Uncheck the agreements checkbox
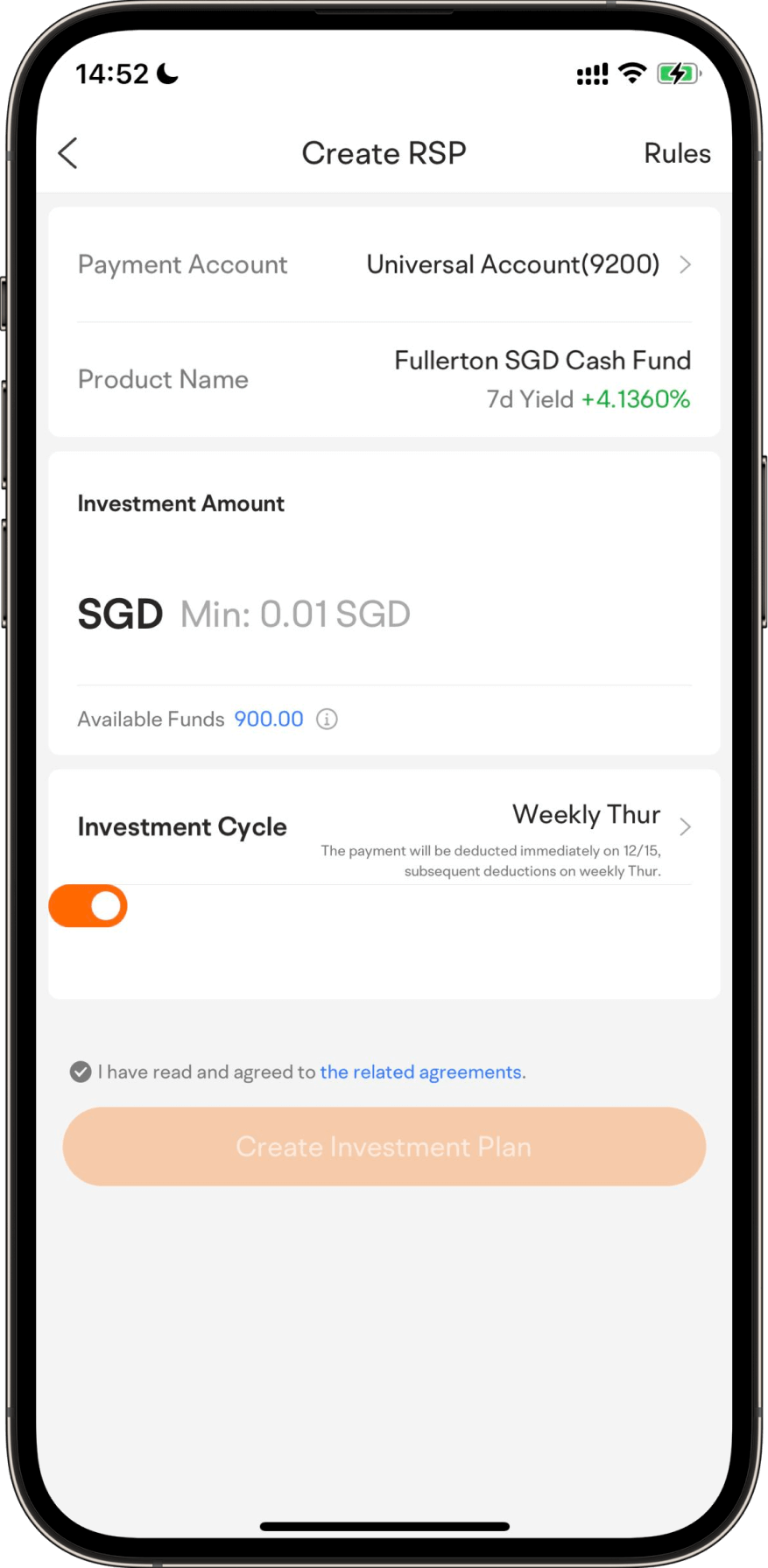The height and width of the screenshot is (1568, 768). click(x=81, y=1072)
